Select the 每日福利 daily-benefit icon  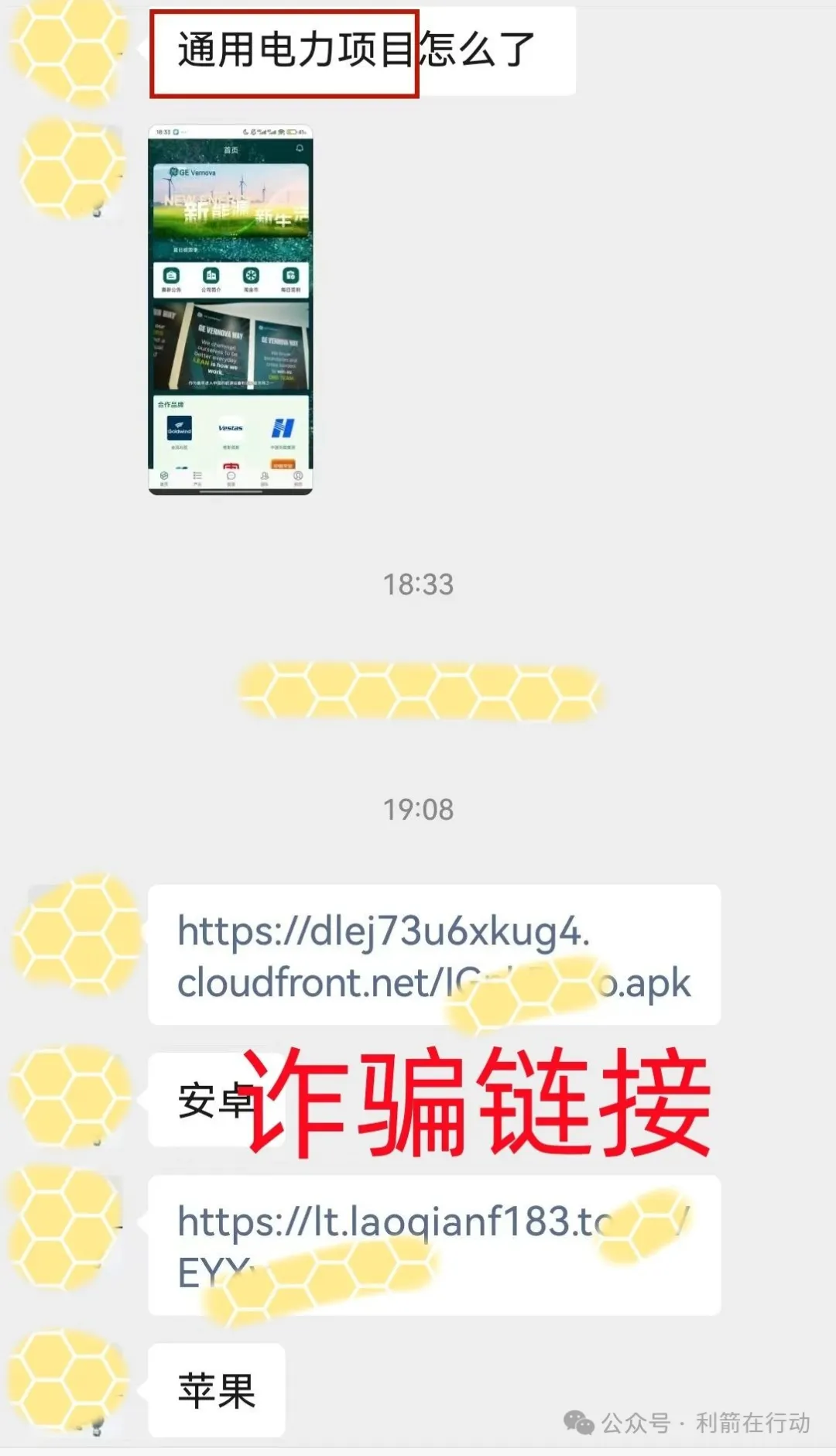(x=290, y=276)
